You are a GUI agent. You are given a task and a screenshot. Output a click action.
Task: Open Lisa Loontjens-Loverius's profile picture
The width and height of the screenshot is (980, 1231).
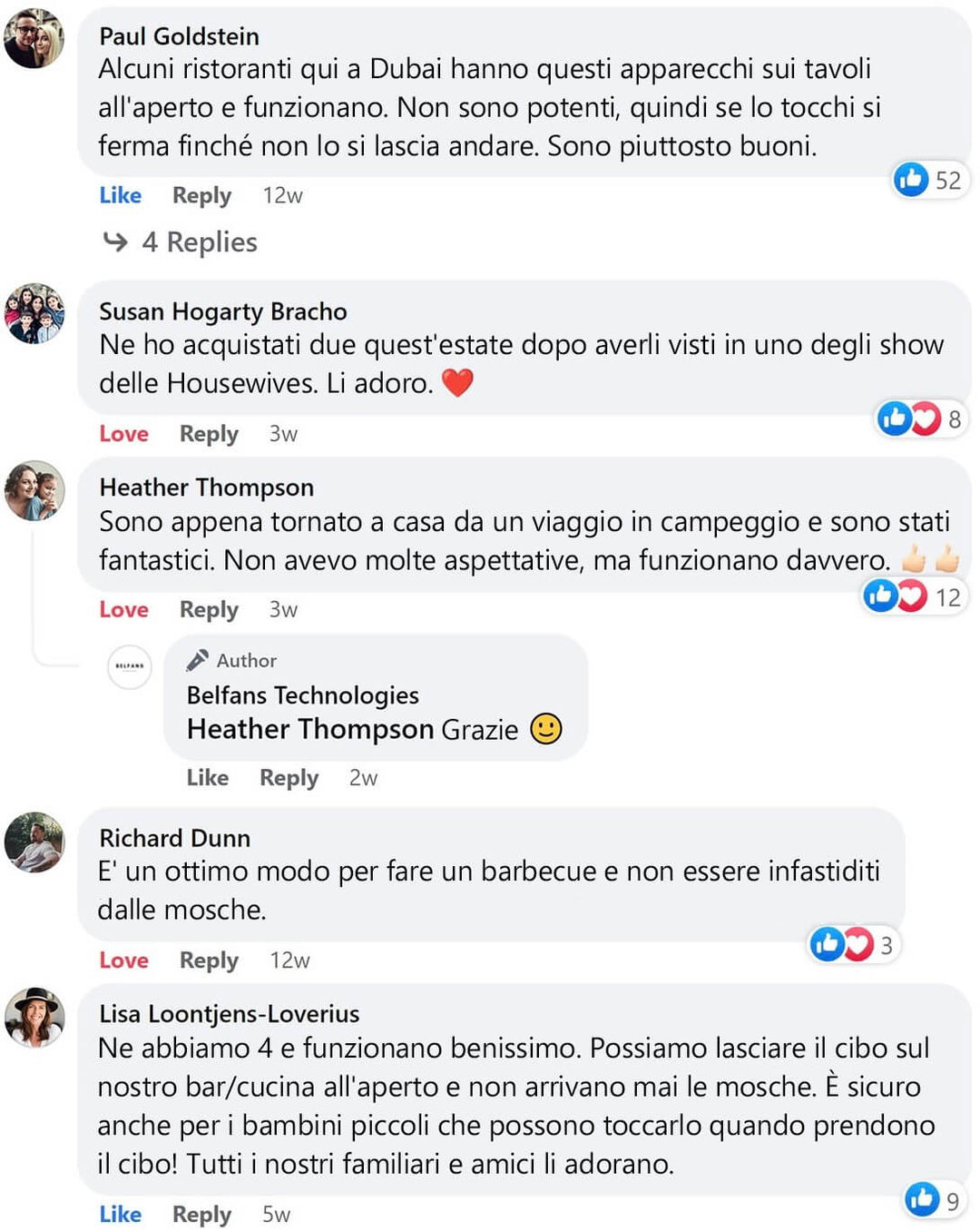coord(34,1017)
